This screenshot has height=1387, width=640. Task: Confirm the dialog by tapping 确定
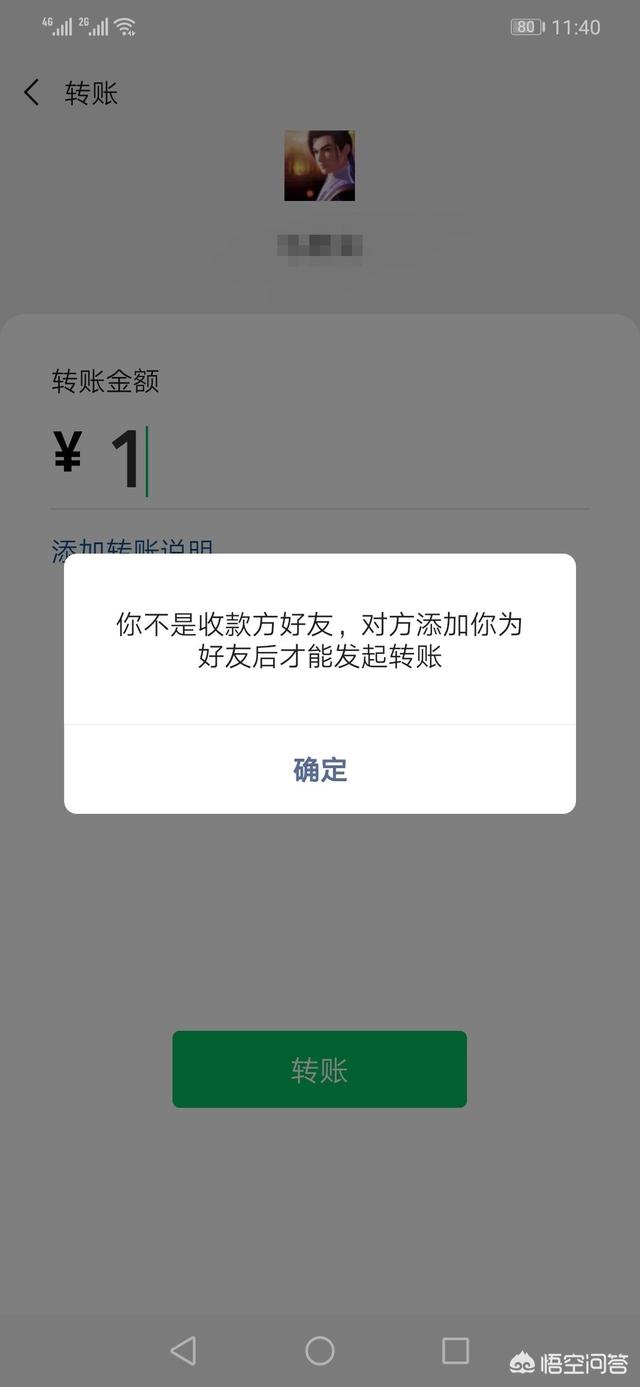tap(320, 769)
